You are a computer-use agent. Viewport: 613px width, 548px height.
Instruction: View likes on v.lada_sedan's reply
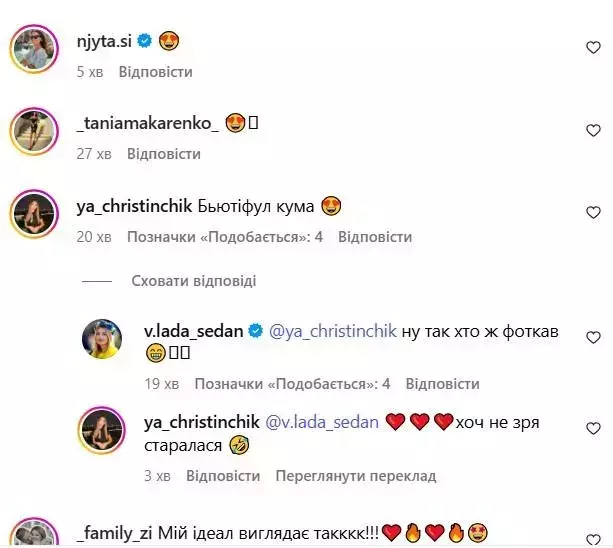pos(292,383)
